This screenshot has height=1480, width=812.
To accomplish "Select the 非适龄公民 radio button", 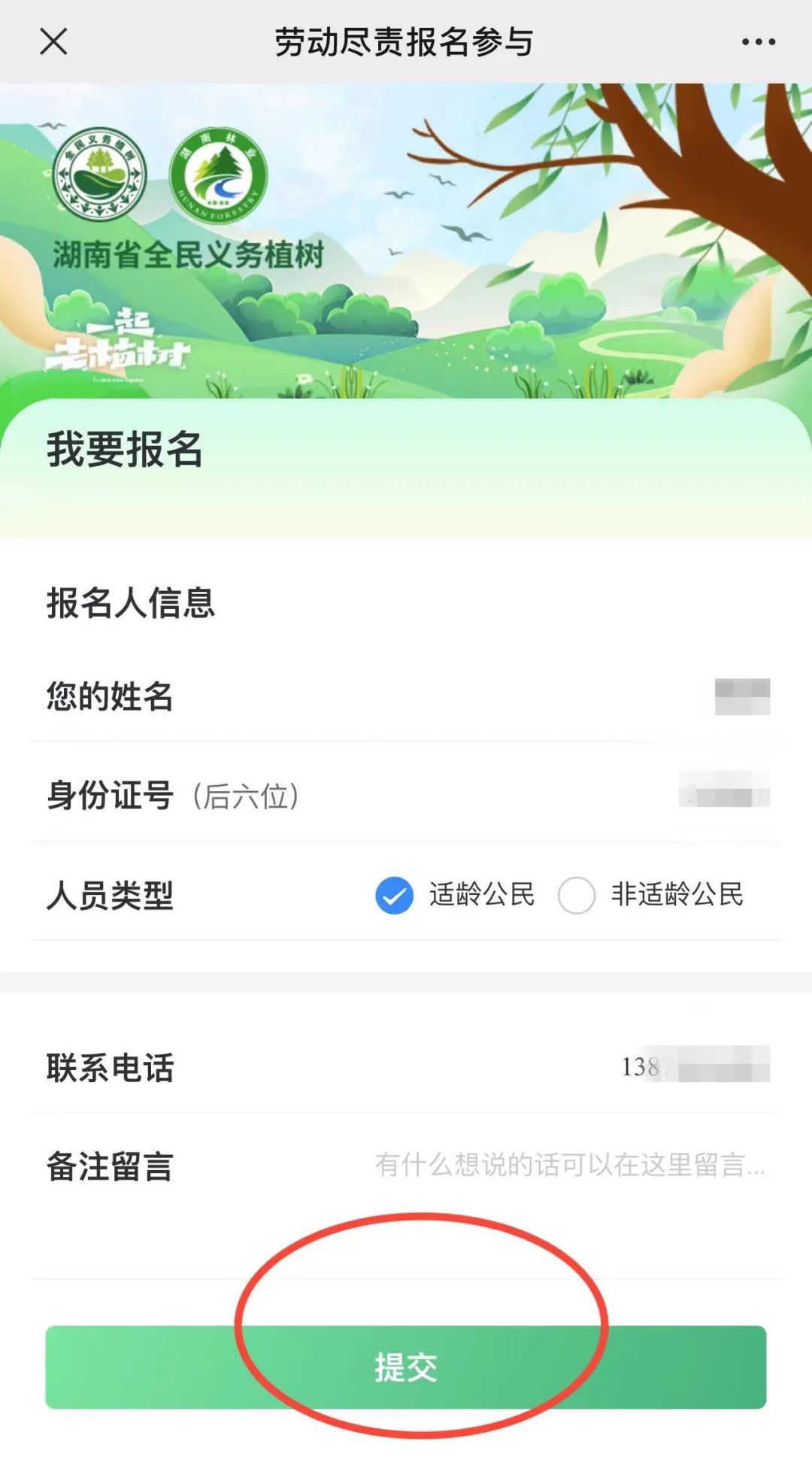I will point(575,896).
